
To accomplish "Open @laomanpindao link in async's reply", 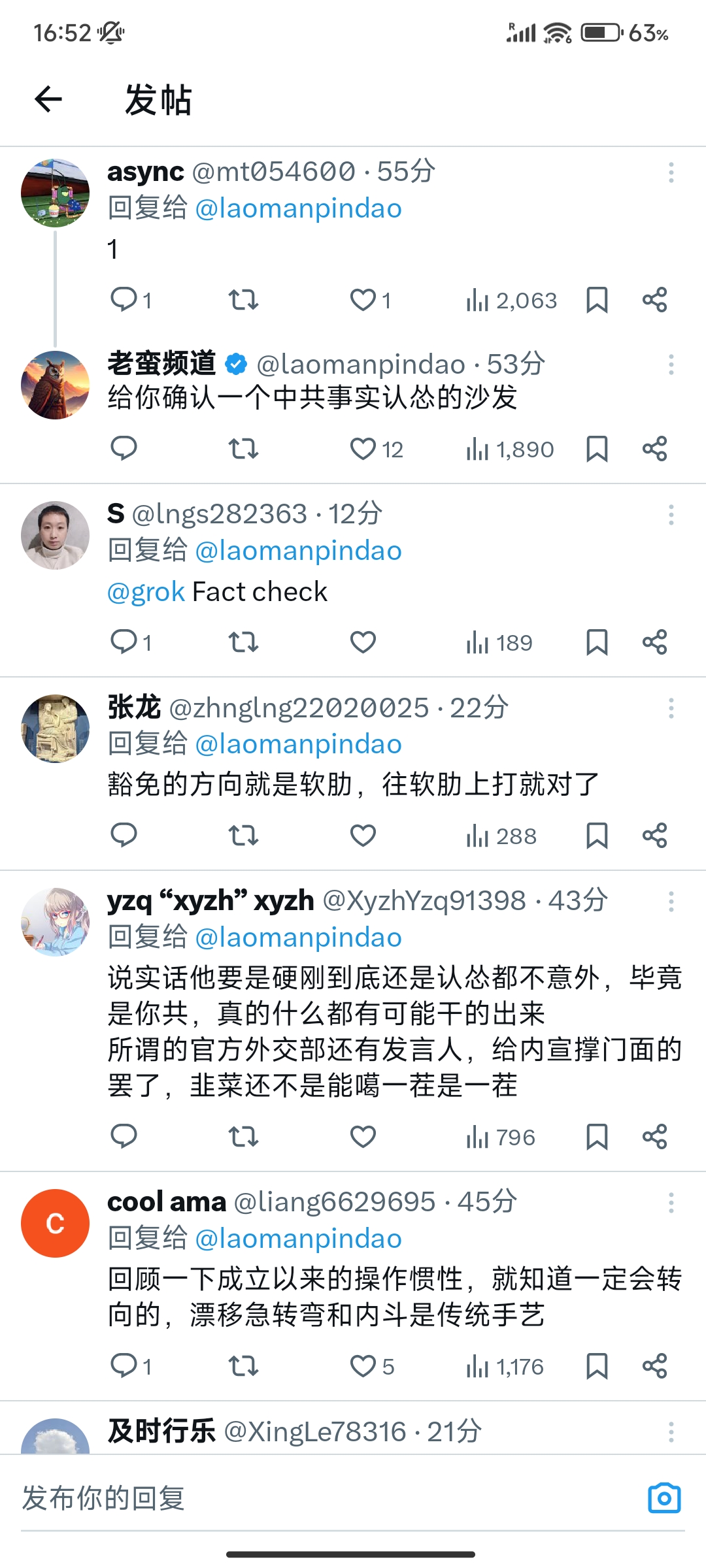I will click(298, 208).
